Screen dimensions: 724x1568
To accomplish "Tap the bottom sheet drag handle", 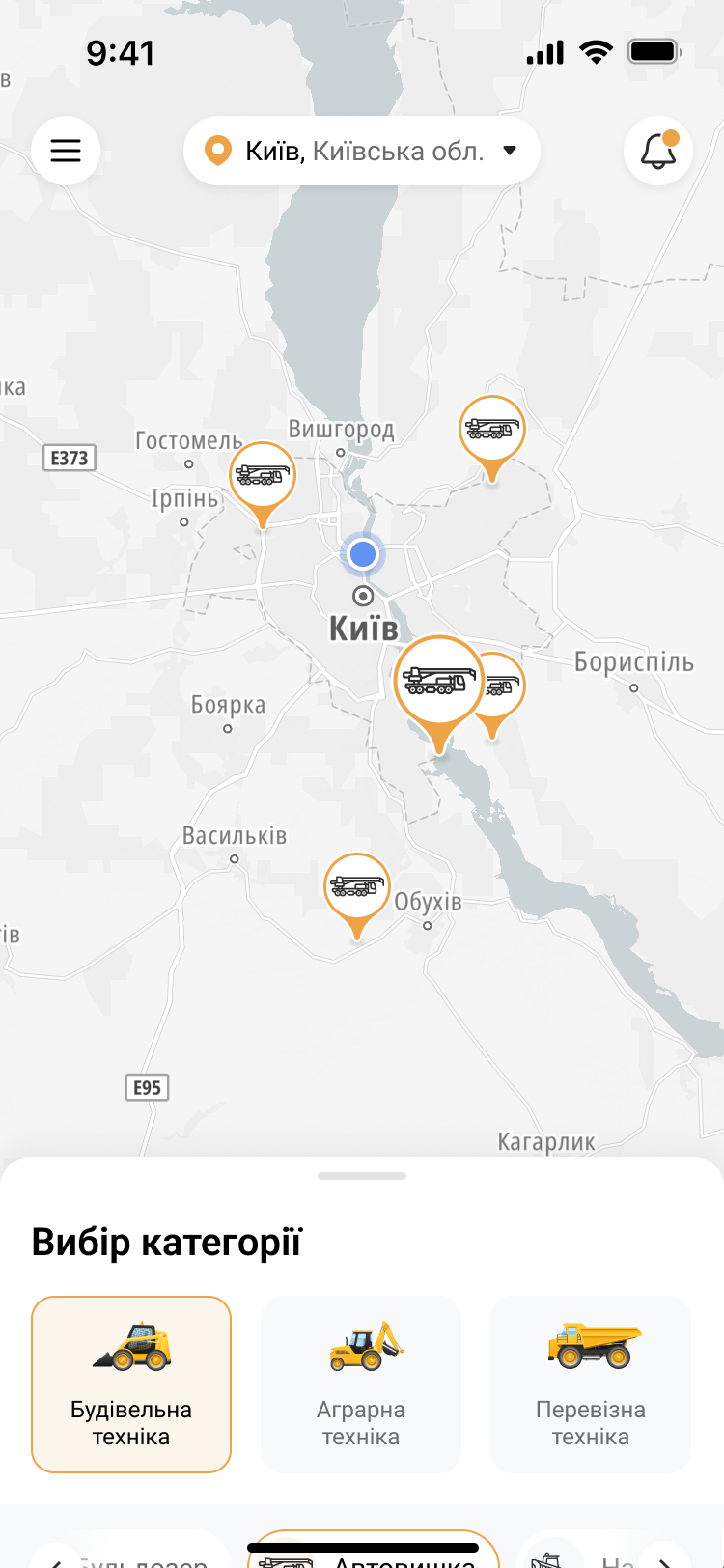I will pos(362,1176).
